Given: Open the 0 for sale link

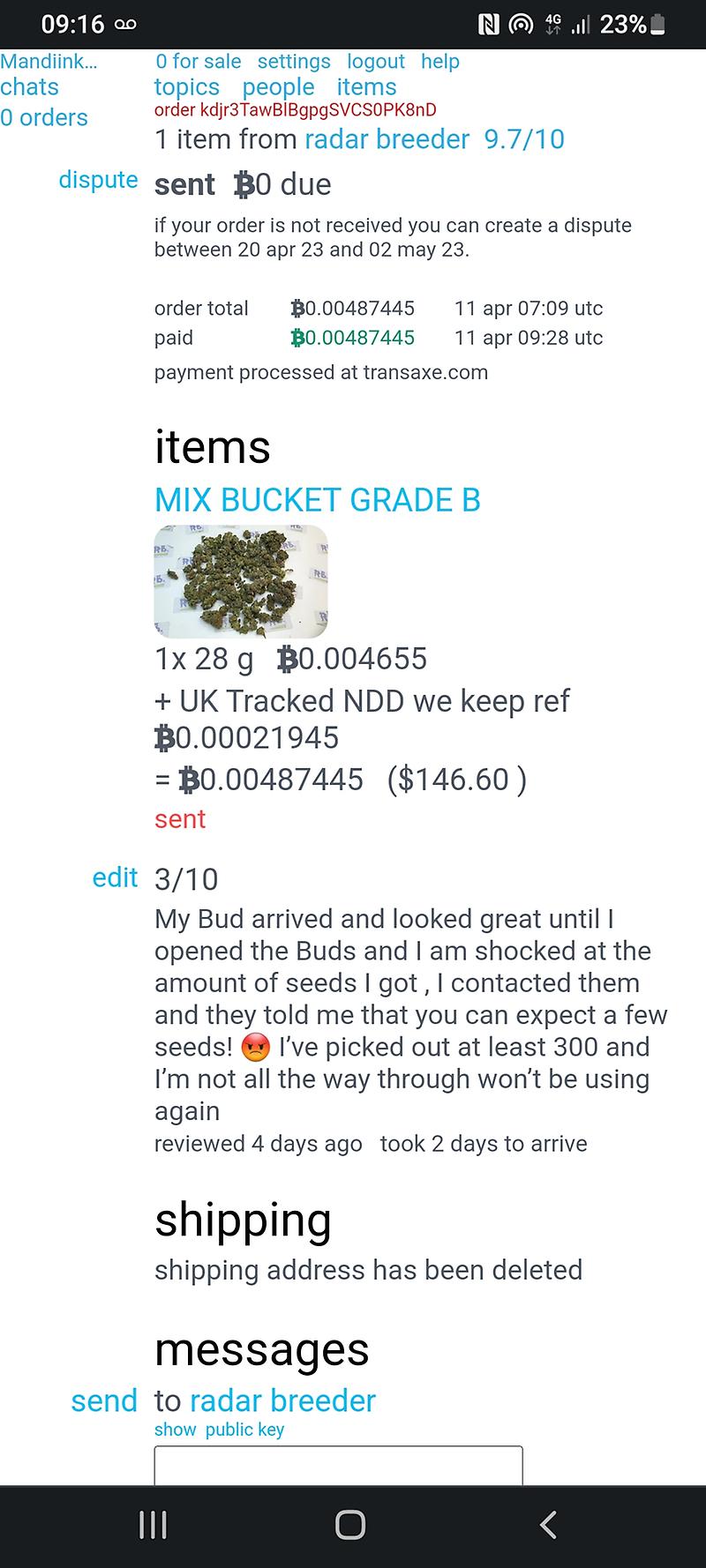Looking at the screenshot, I should [199, 62].
